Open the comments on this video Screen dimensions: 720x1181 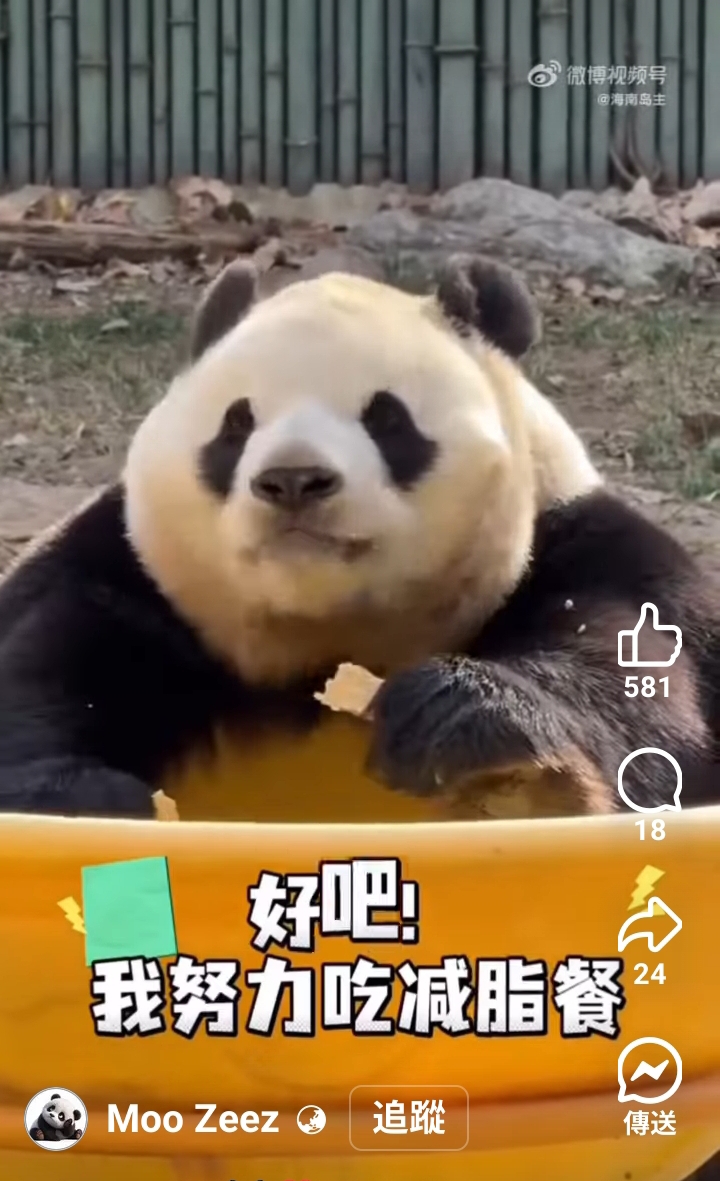(x=649, y=780)
